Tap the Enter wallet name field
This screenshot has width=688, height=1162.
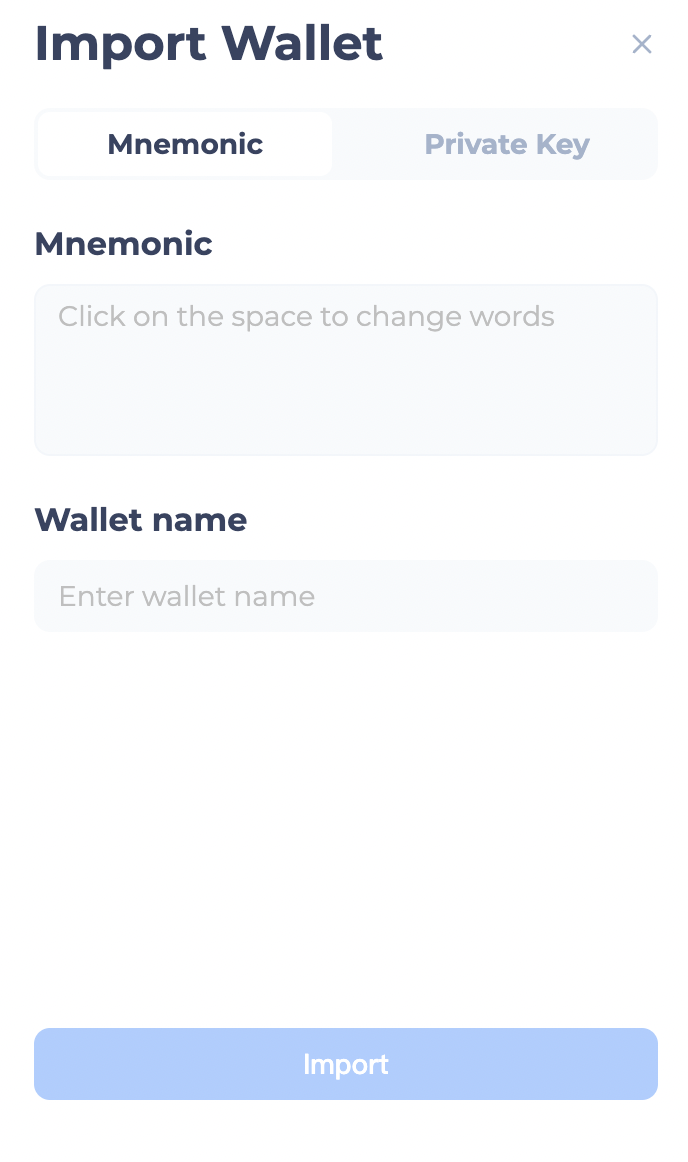point(345,596)
